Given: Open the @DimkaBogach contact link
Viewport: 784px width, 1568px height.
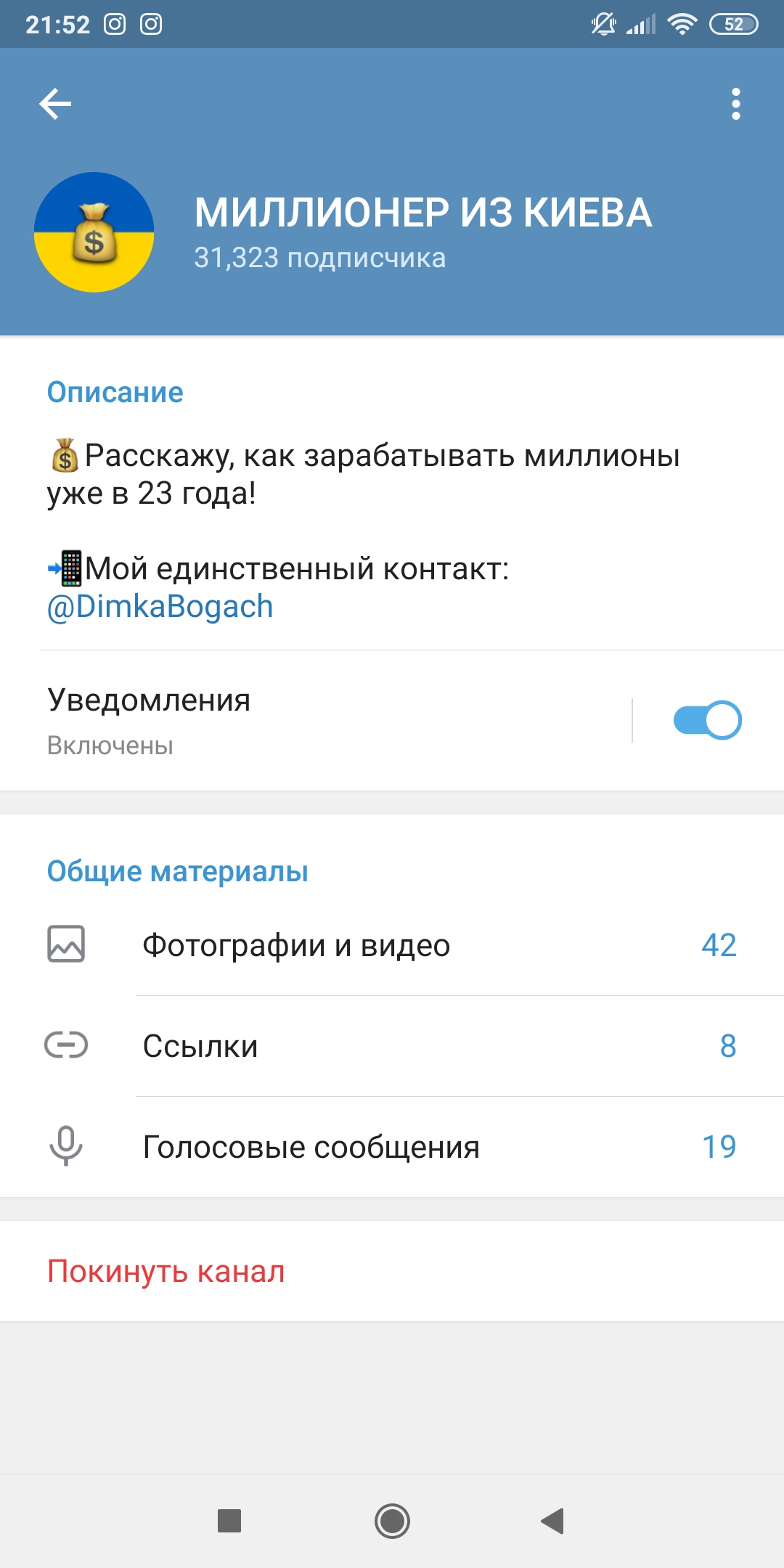Looking at the screenshot, I should 160,607.
